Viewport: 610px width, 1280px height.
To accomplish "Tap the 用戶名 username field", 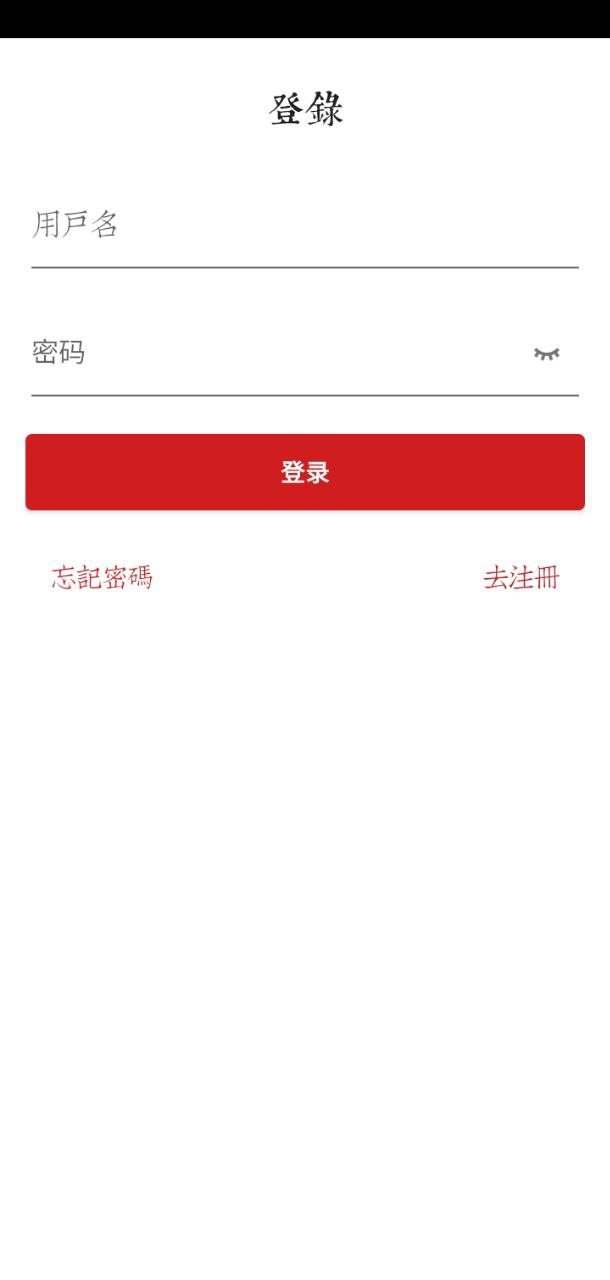I will click(304, 226).
